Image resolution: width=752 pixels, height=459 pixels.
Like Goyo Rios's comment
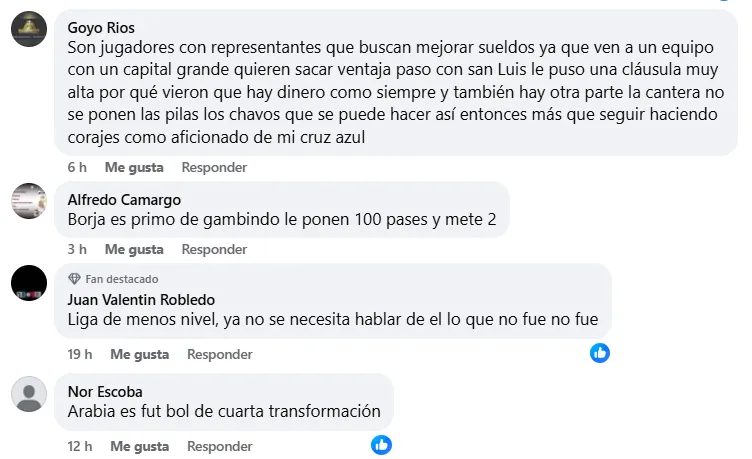[134, 167]
